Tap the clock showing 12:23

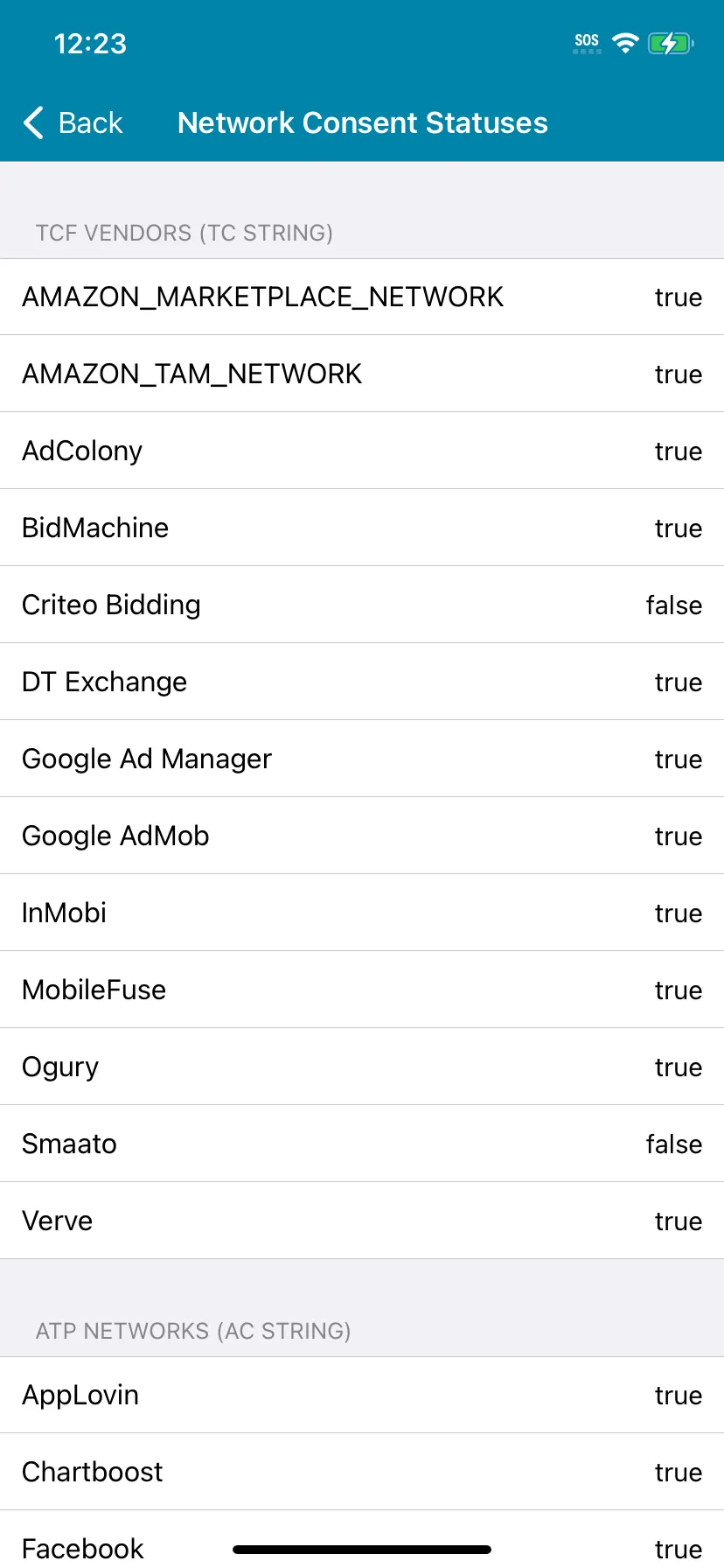click(90, 43)
